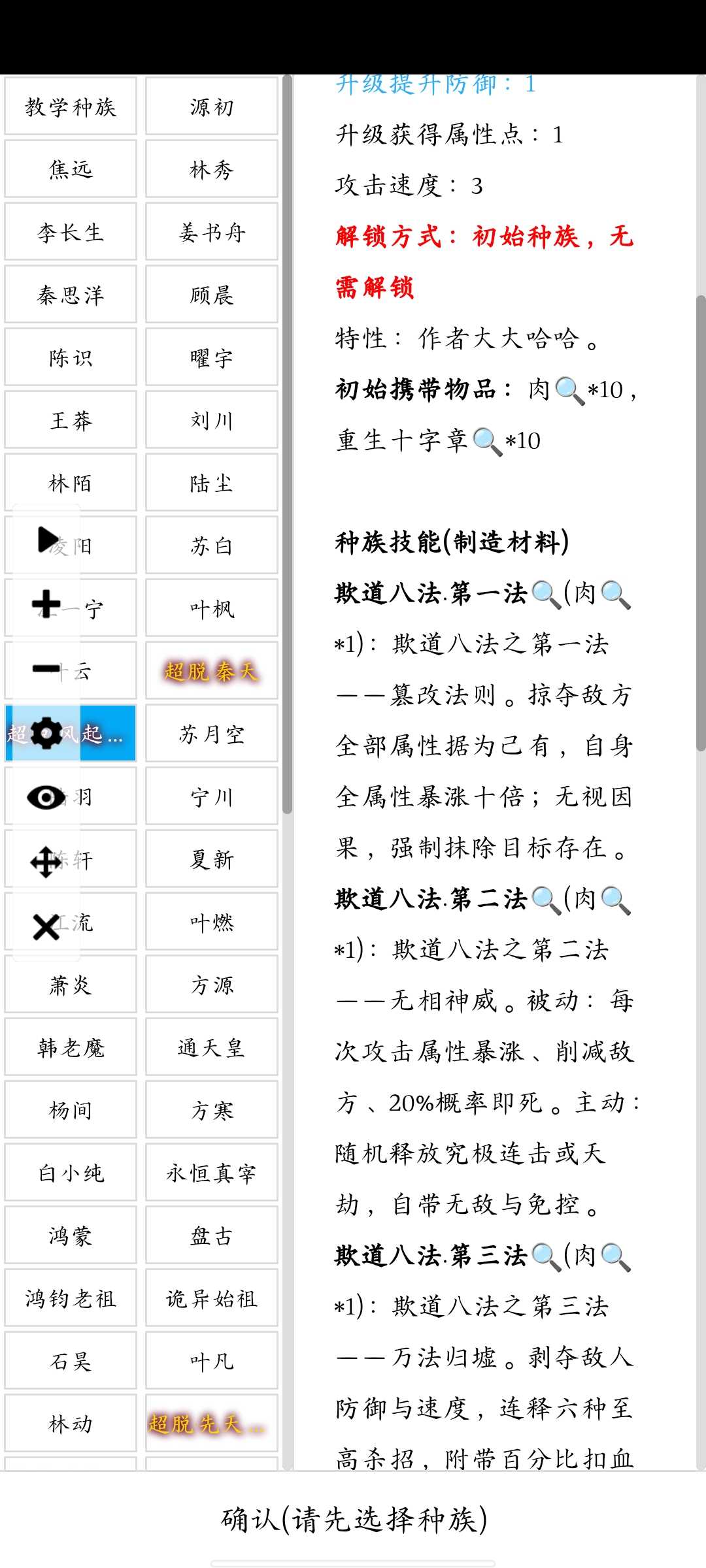
Task: Tap the play icon on the floating toolbar
Action: (48, 540)
